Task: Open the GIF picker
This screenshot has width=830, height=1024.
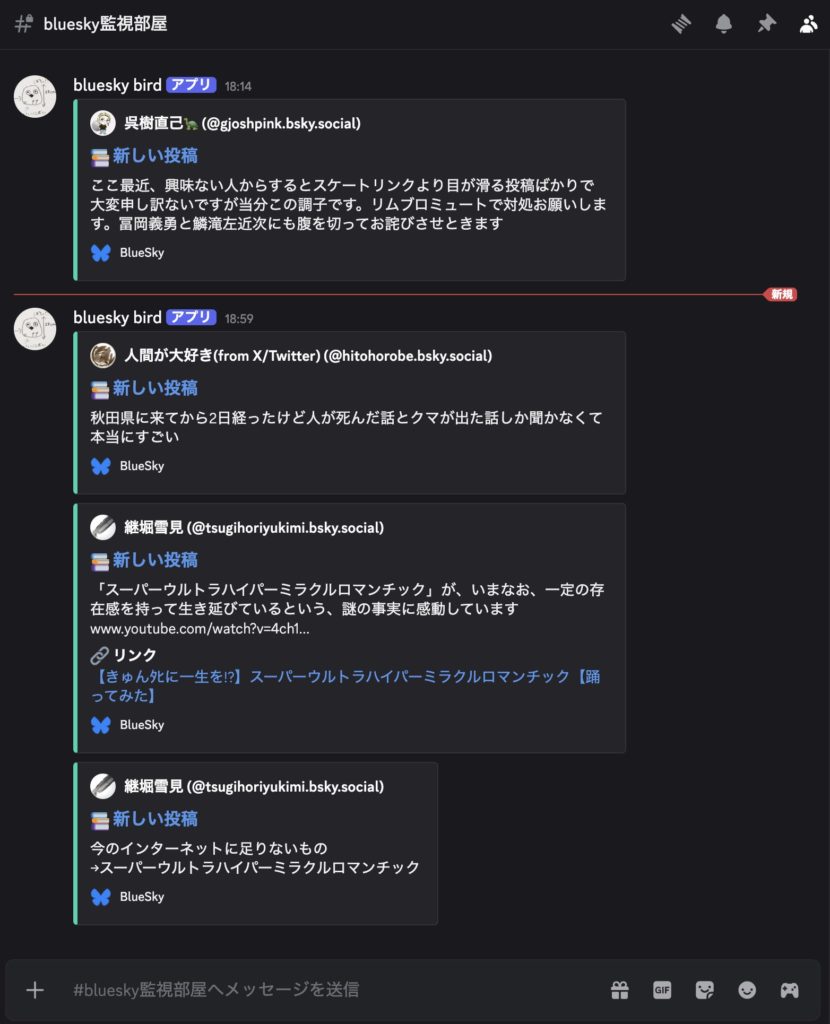Action: click(x=662, y=990)
